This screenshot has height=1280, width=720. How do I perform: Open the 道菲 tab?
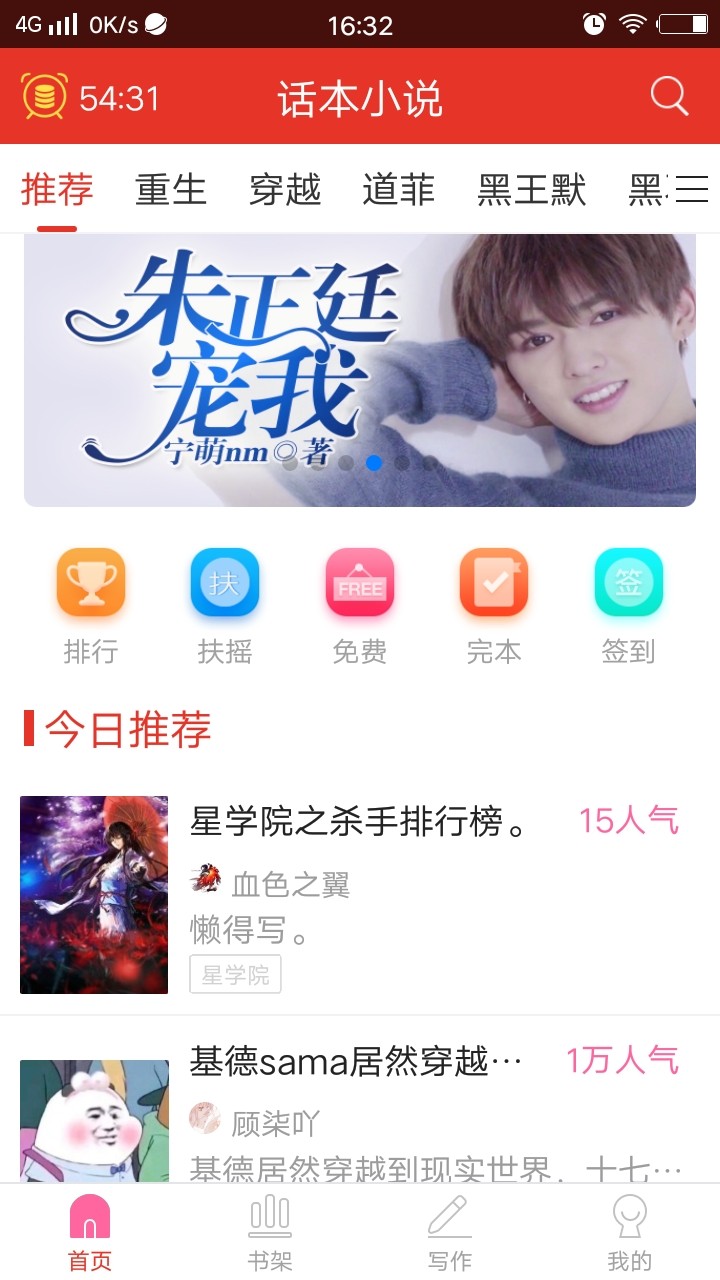pos(399,190)
